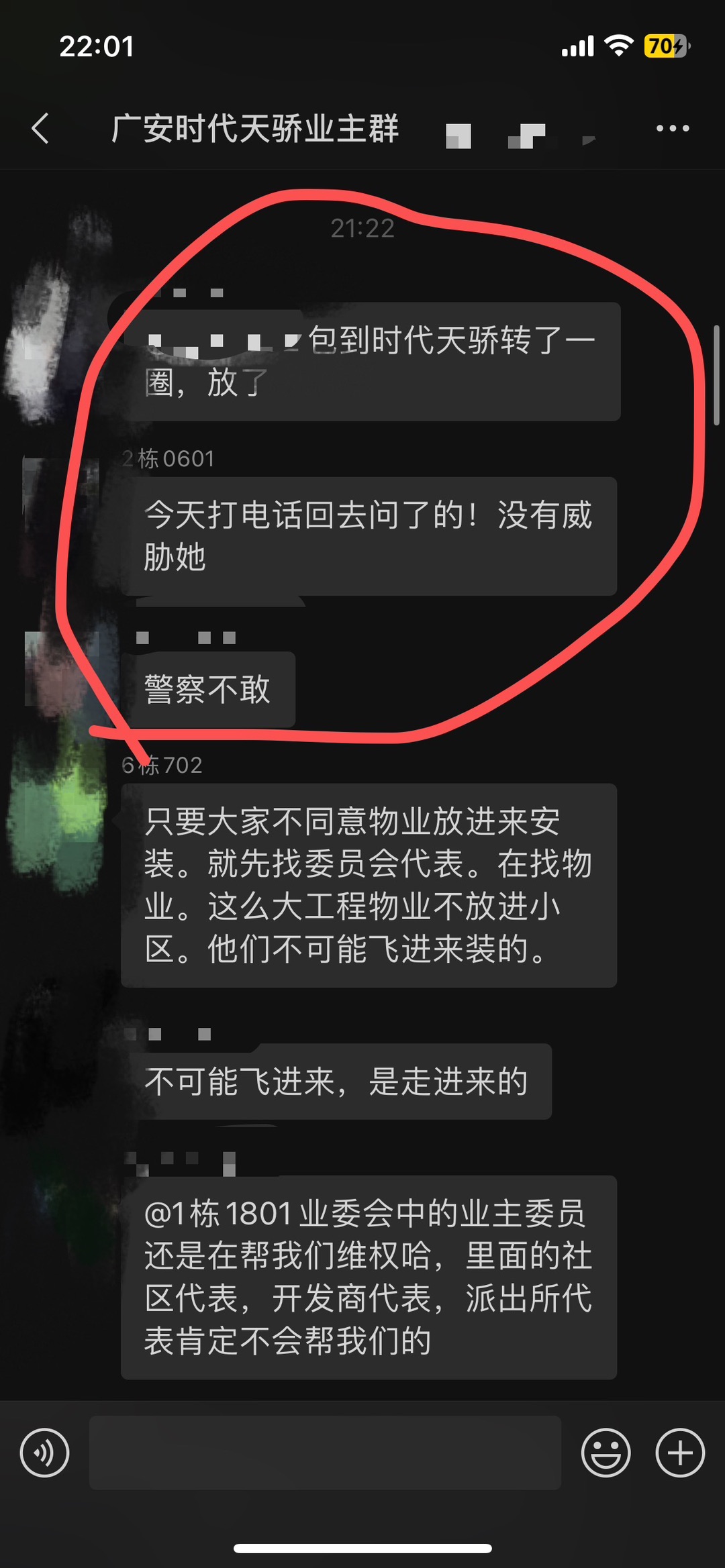Tap the message text field
This screenshot has width=725, height=1568.
pyautogui.click(x=325, y=1453)
